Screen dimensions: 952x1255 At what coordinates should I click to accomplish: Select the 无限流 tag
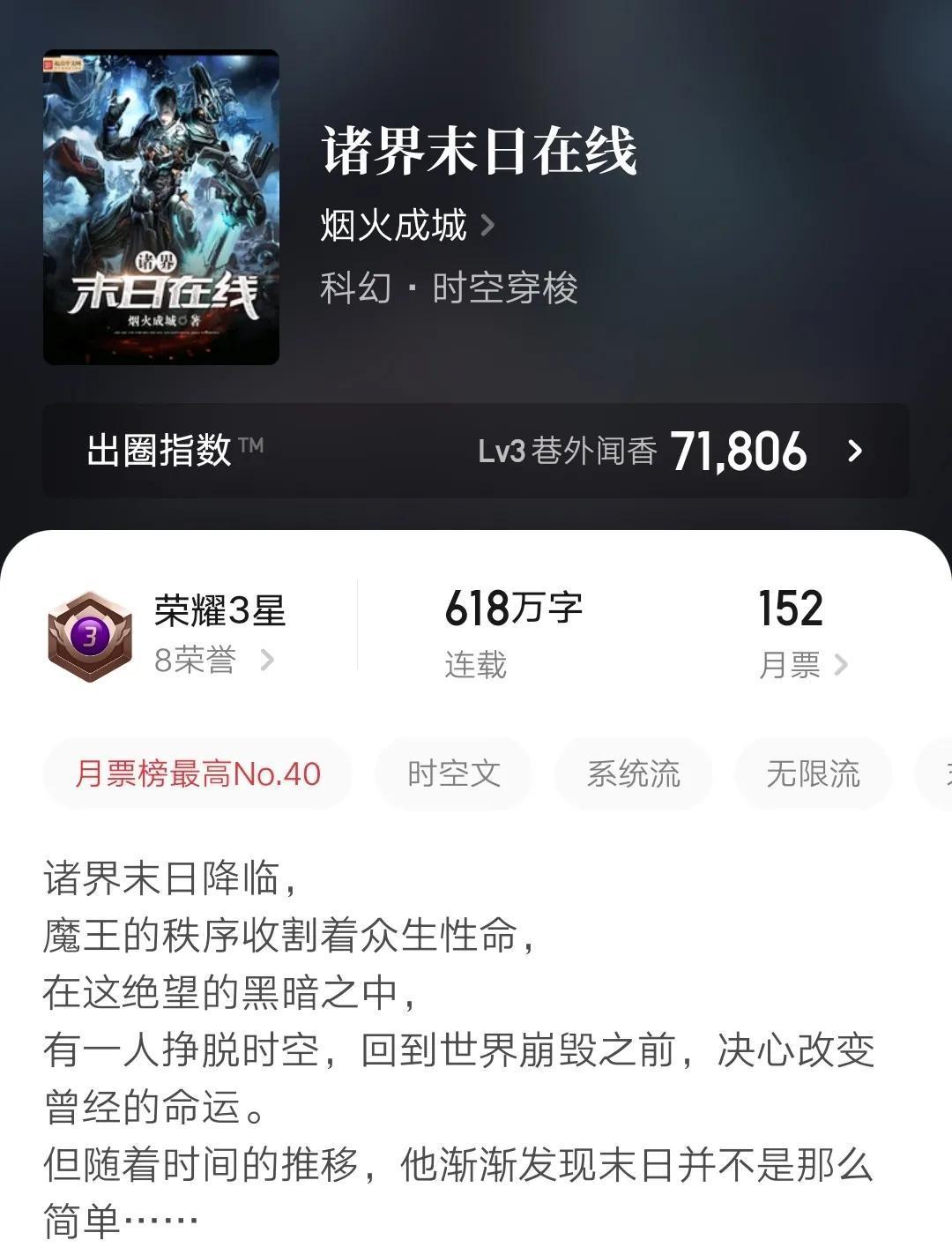813,774
